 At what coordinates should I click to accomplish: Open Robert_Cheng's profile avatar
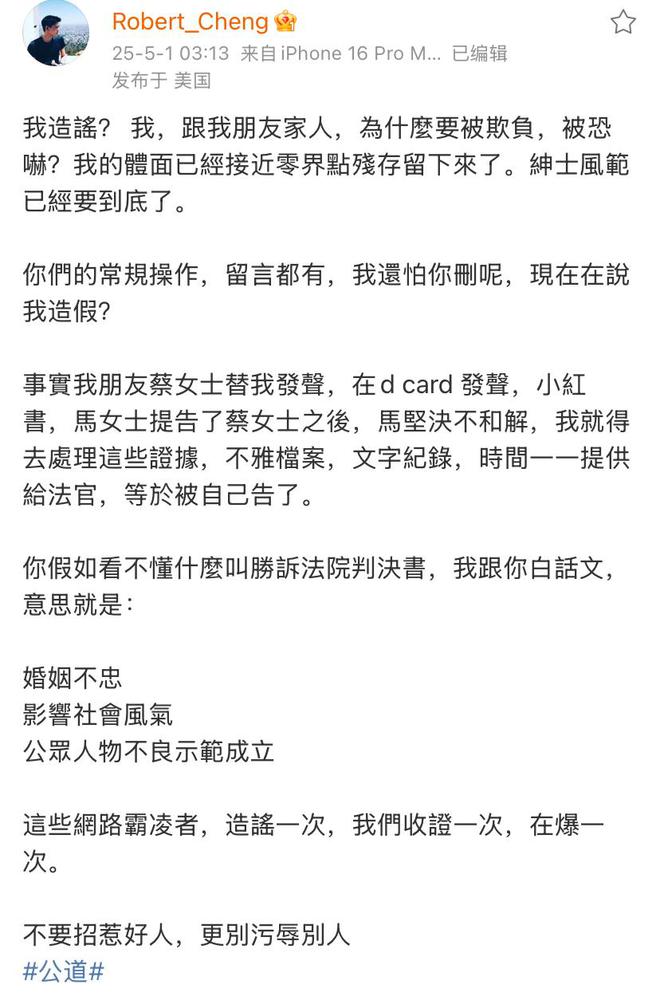pos(57,34)
